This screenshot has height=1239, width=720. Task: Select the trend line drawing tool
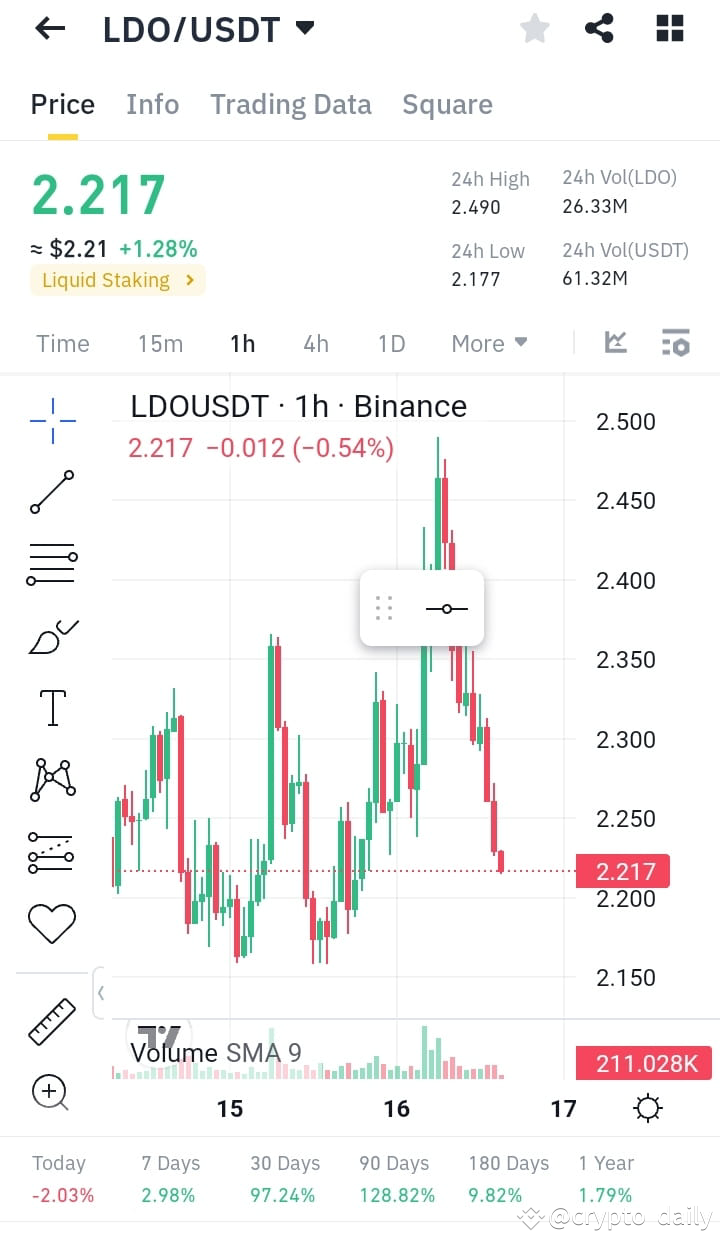(x=50, y=492)
